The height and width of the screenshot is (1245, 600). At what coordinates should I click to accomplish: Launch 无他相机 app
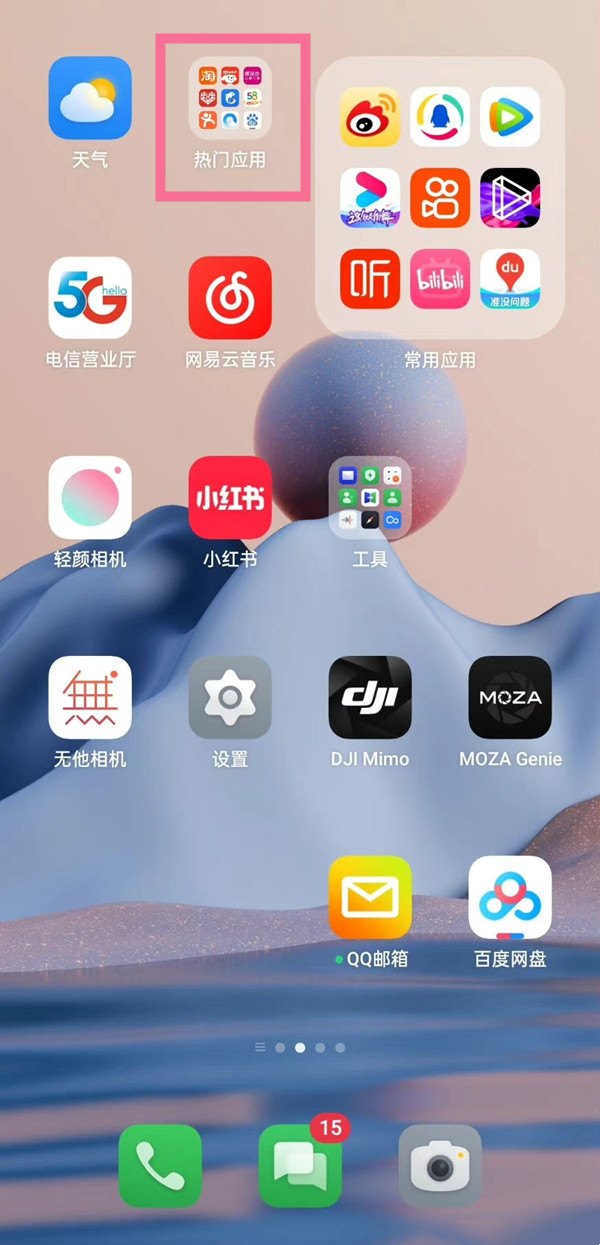[90, 698]
